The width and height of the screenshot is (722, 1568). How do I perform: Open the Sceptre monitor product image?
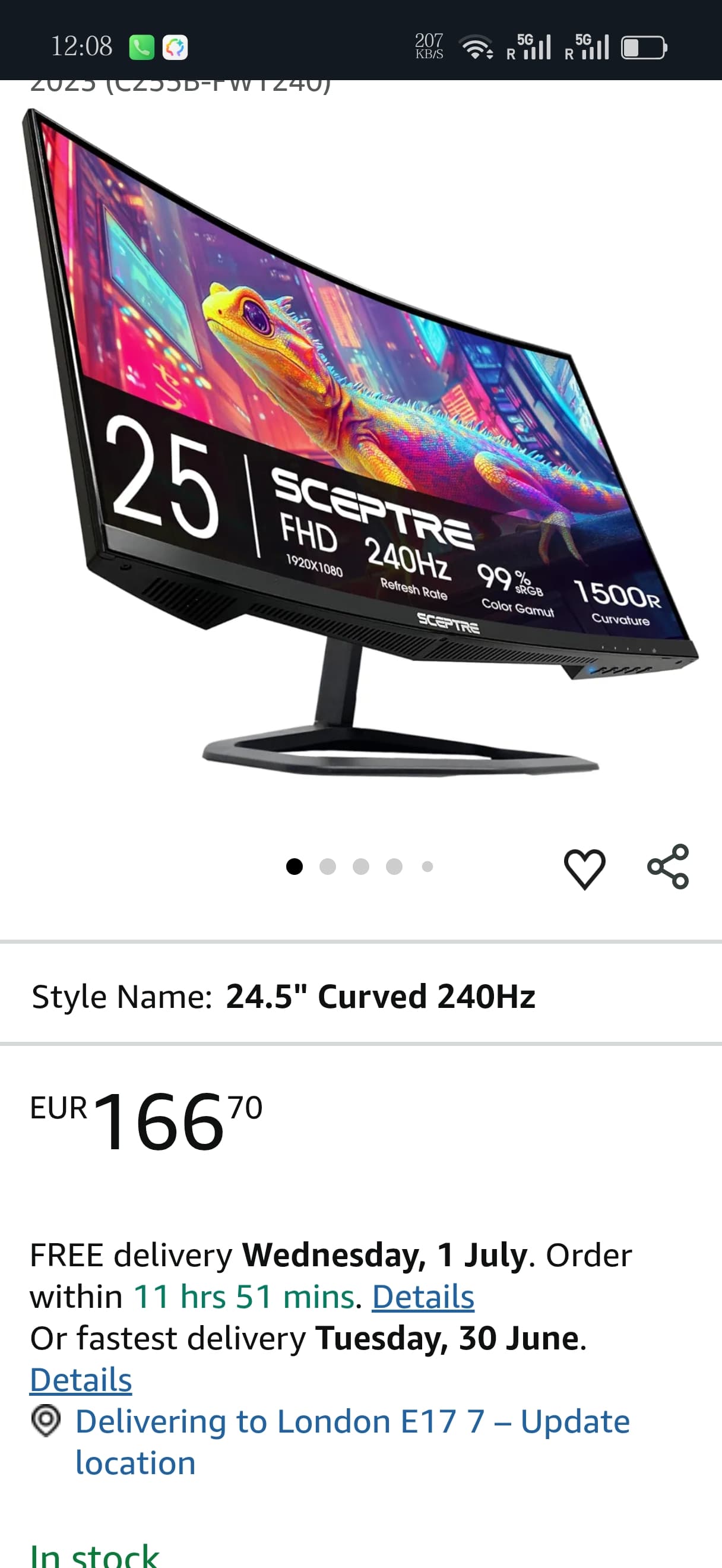[360, 442]
